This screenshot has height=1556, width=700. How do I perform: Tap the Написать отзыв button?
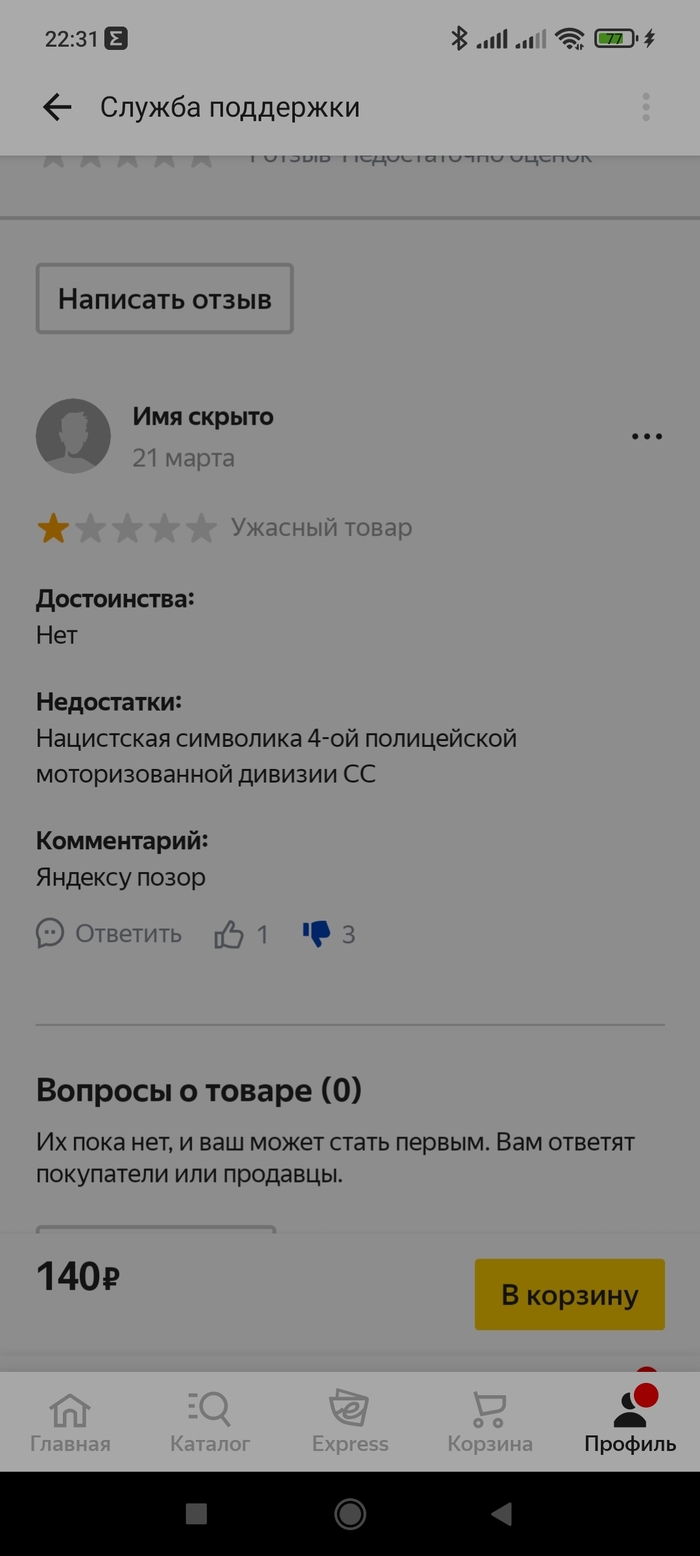click(x=165, y=298)
